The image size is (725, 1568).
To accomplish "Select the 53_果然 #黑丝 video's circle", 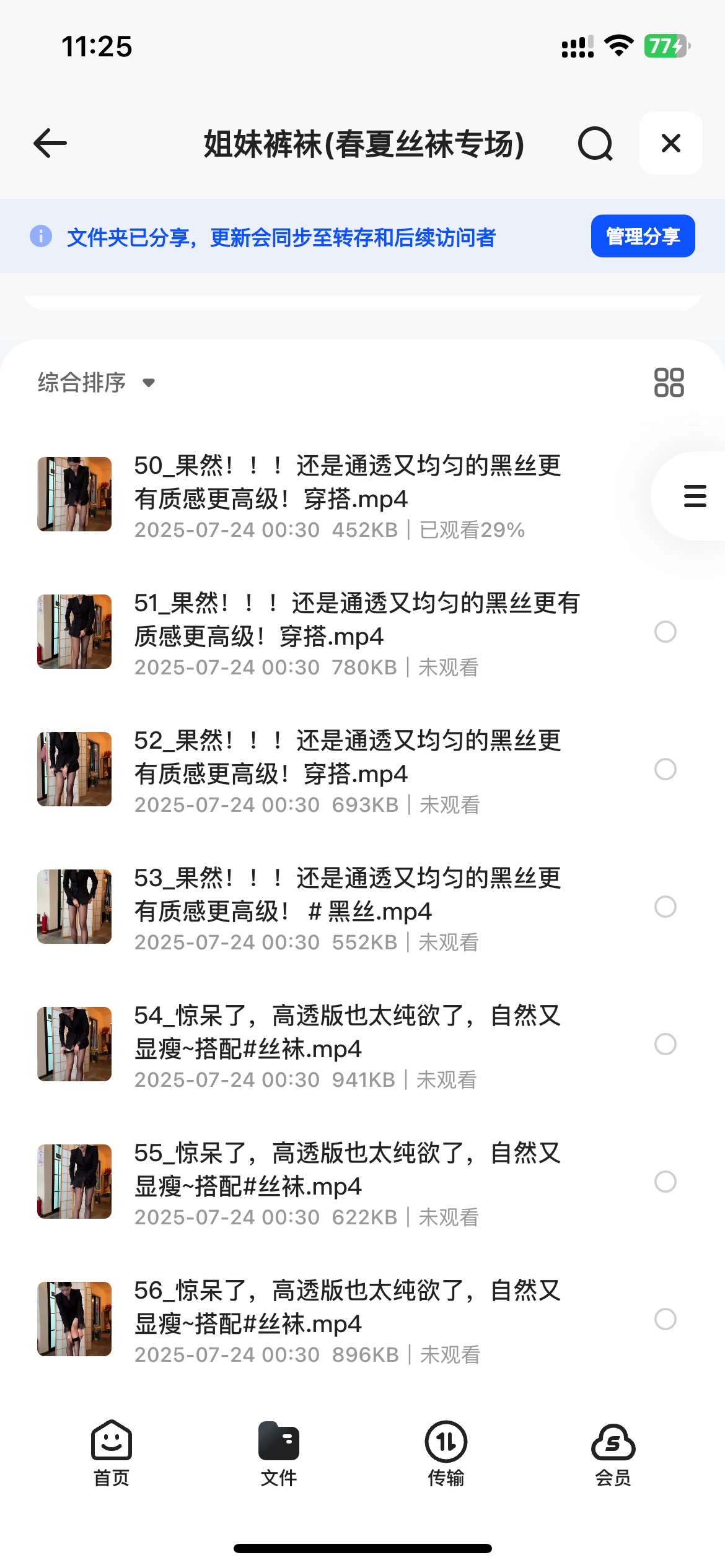I will 665,907.
